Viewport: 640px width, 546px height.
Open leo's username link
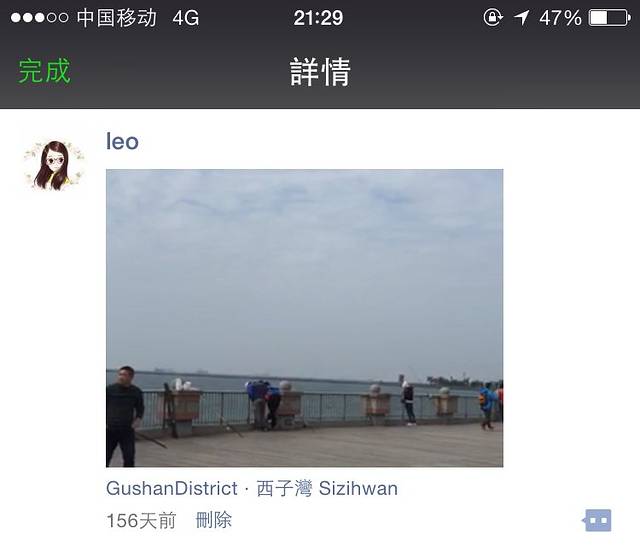click(122, 142)
